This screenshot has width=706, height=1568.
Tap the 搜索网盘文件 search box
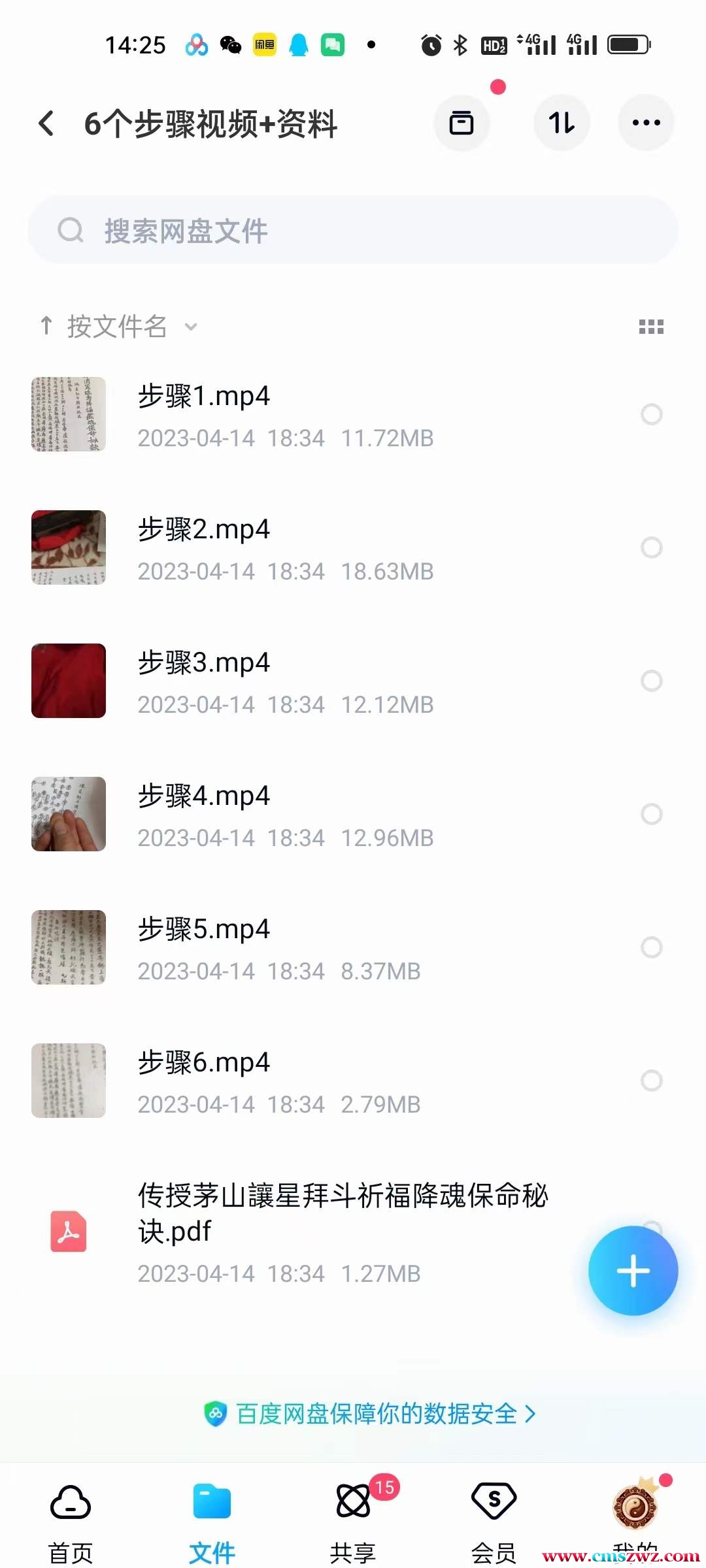coord(353,231)
